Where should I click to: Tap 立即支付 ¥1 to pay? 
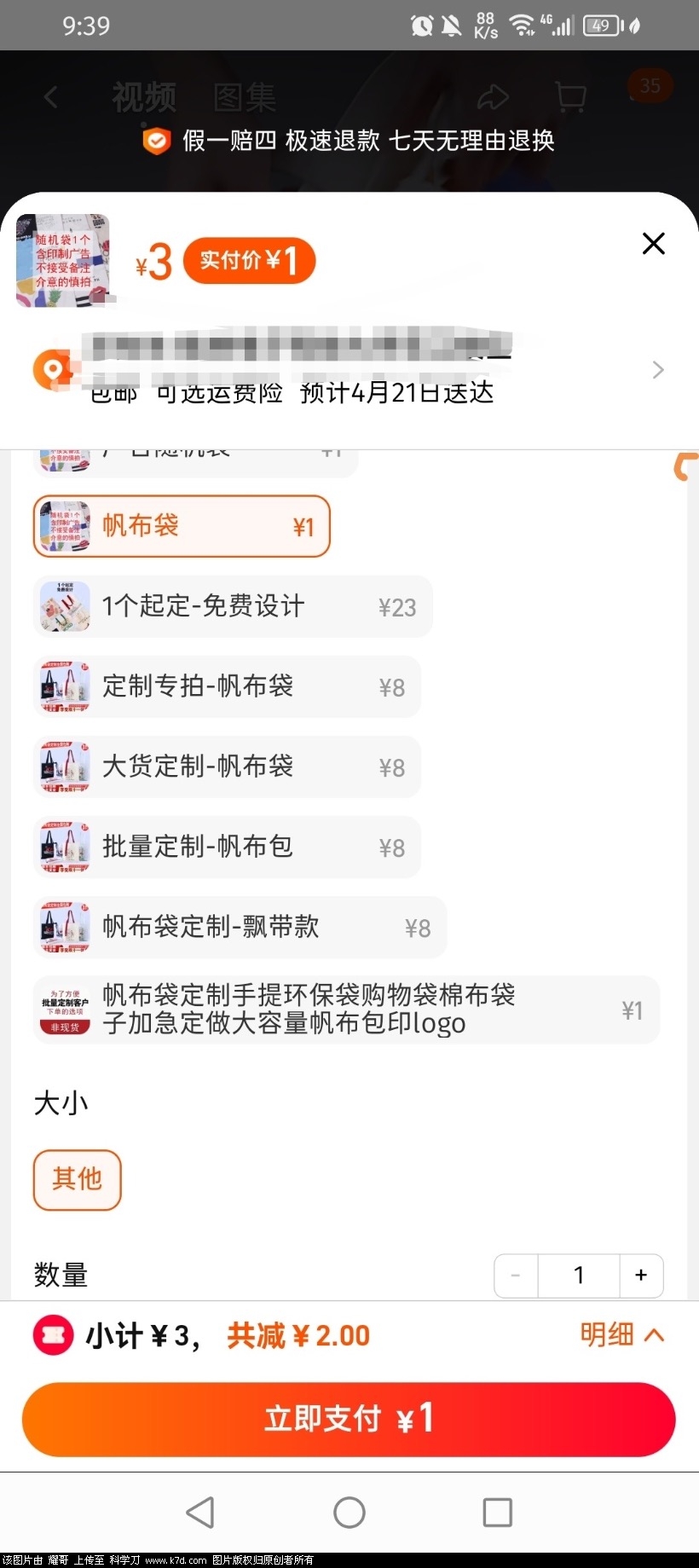click(x=349, y=1419)
